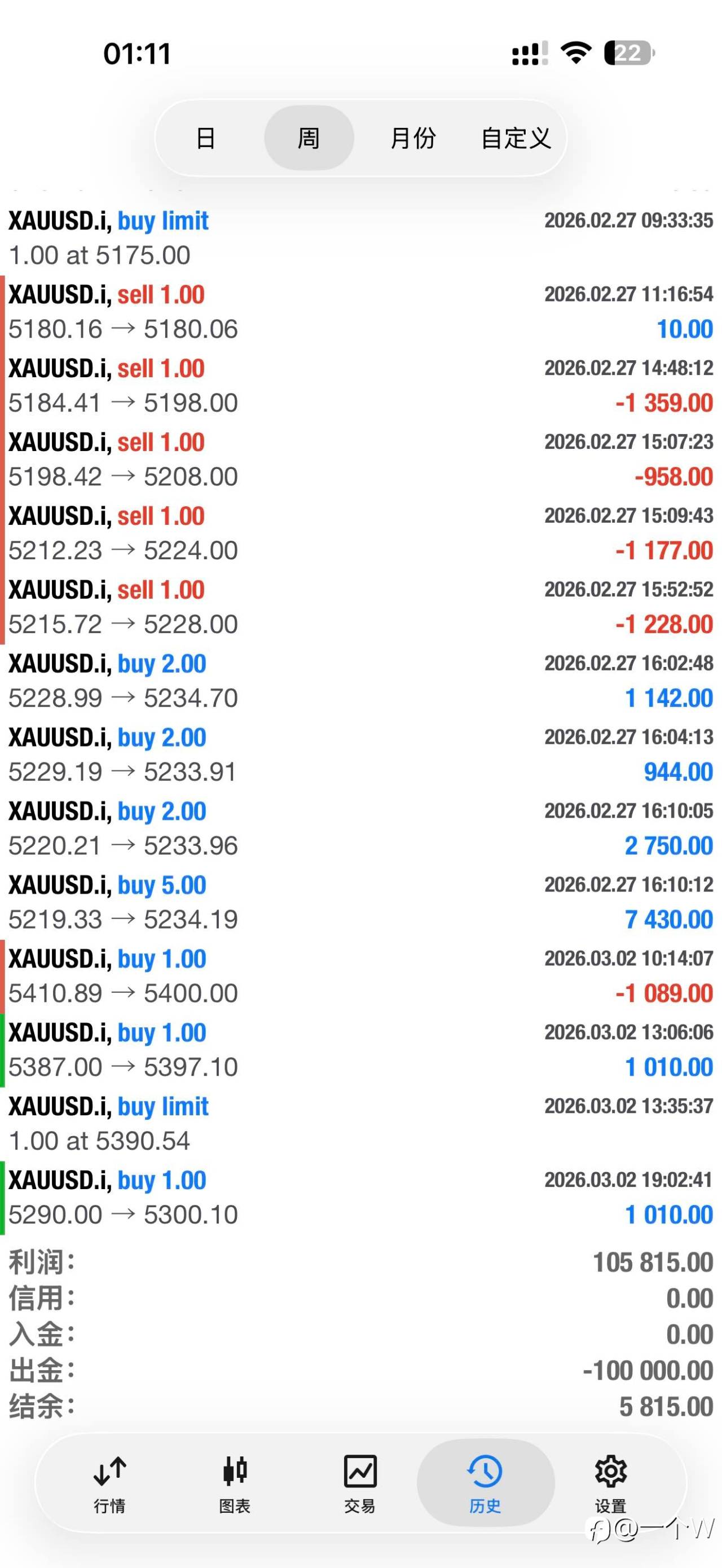Expand the buy trade losing -1 089.00

(360, 976)
